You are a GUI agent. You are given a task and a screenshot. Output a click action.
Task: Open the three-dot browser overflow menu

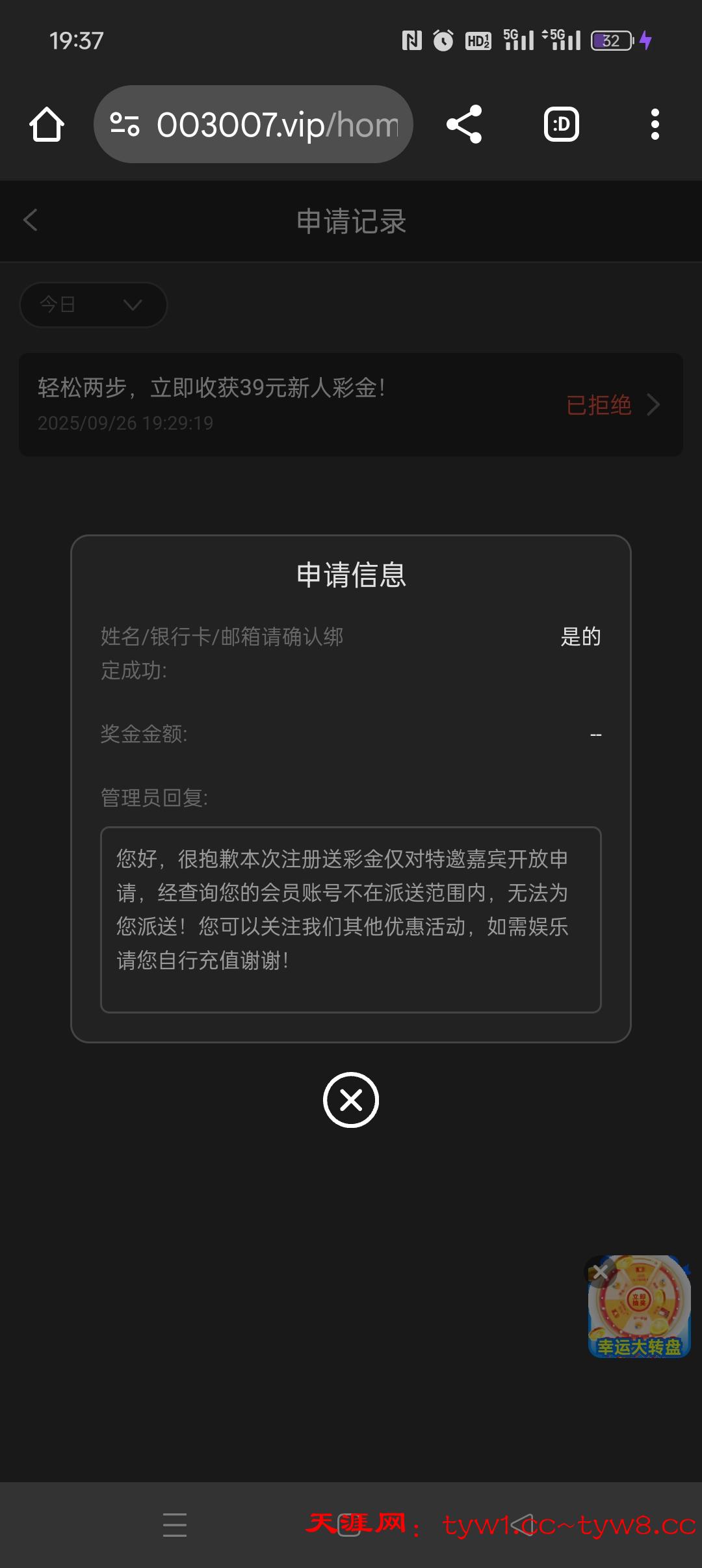point(656,124)
